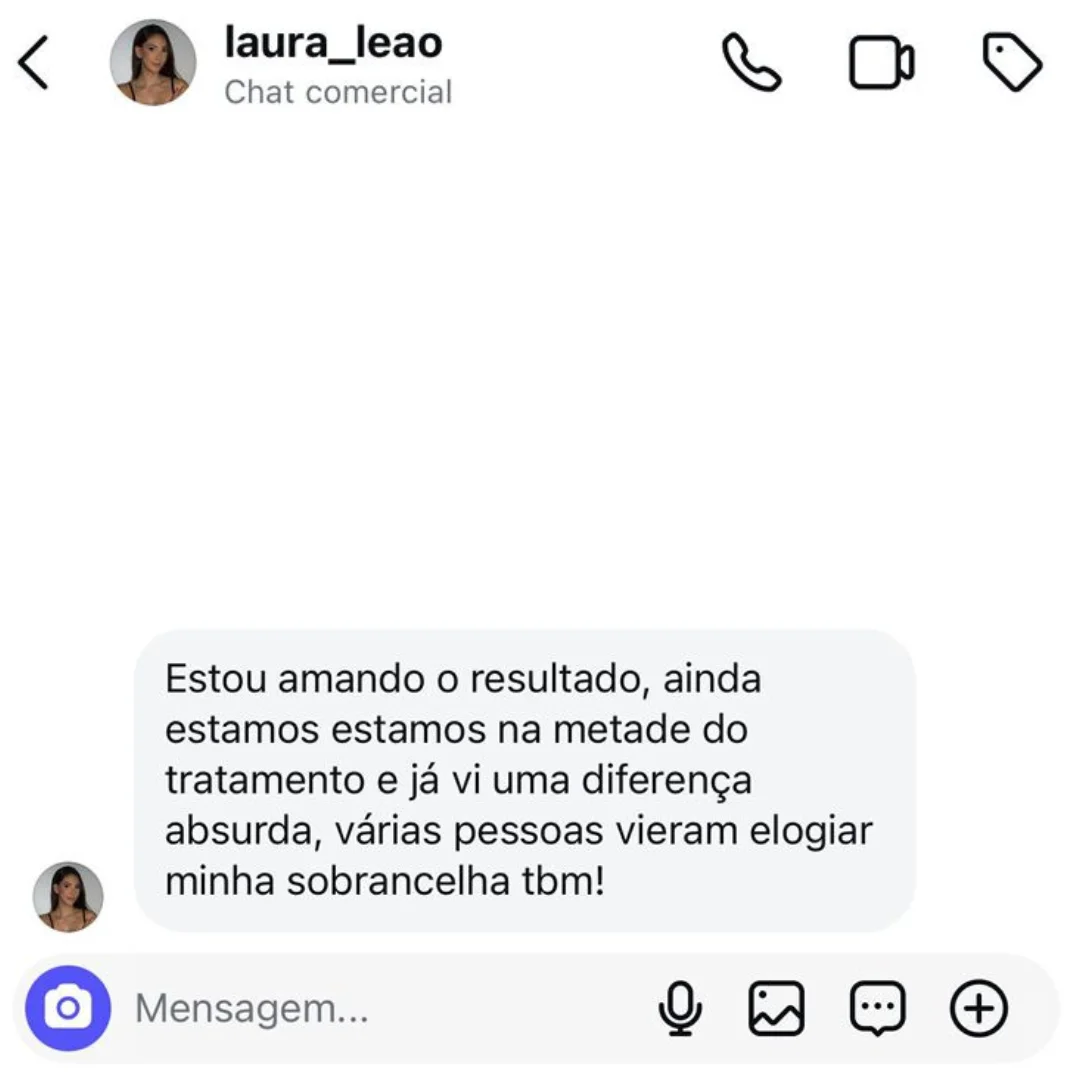Record a voice message with the microphone
Screen dimensions: 1080x1080
(x=680, y=1008)
